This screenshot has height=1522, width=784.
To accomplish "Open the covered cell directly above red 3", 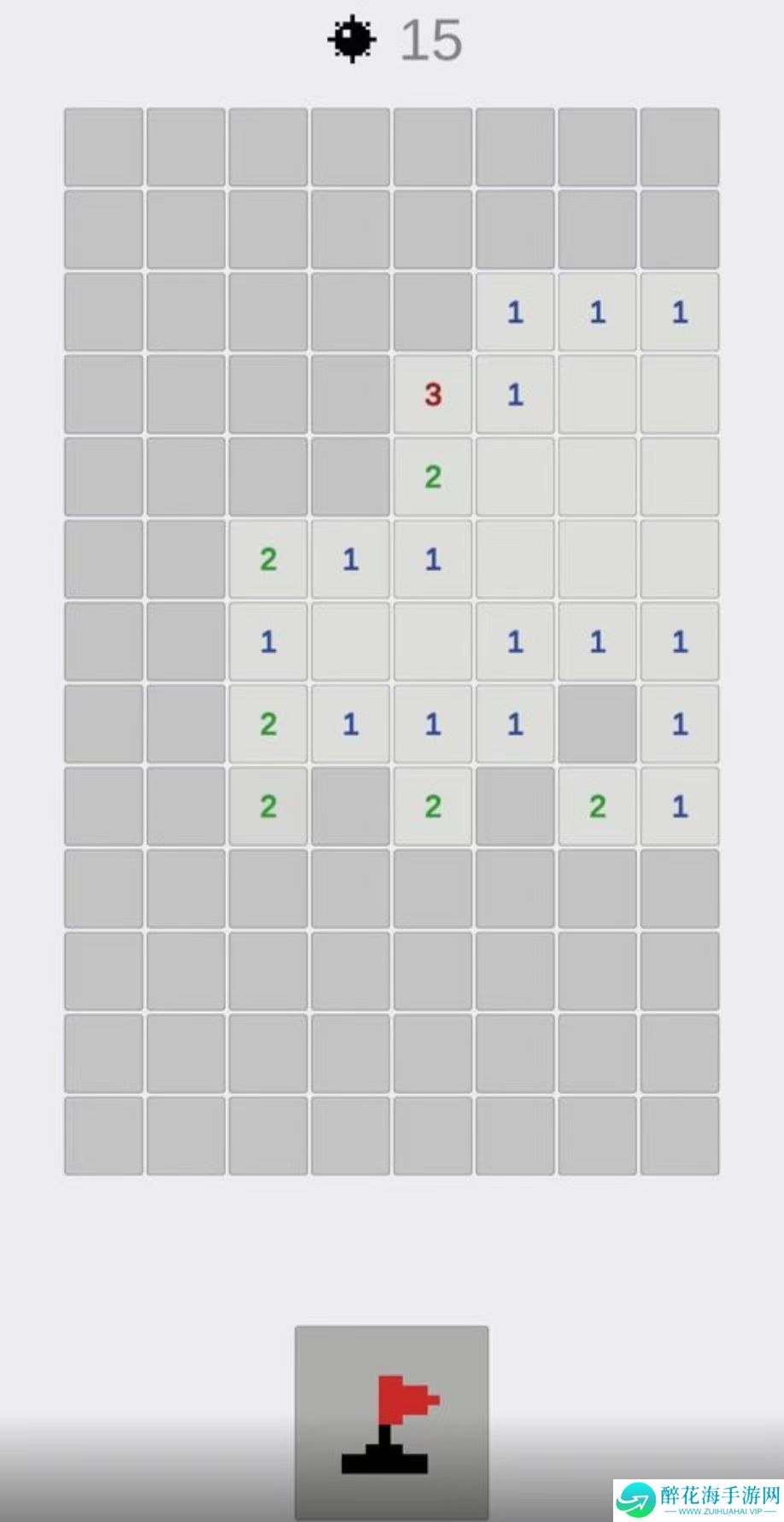I will [433, 312].
